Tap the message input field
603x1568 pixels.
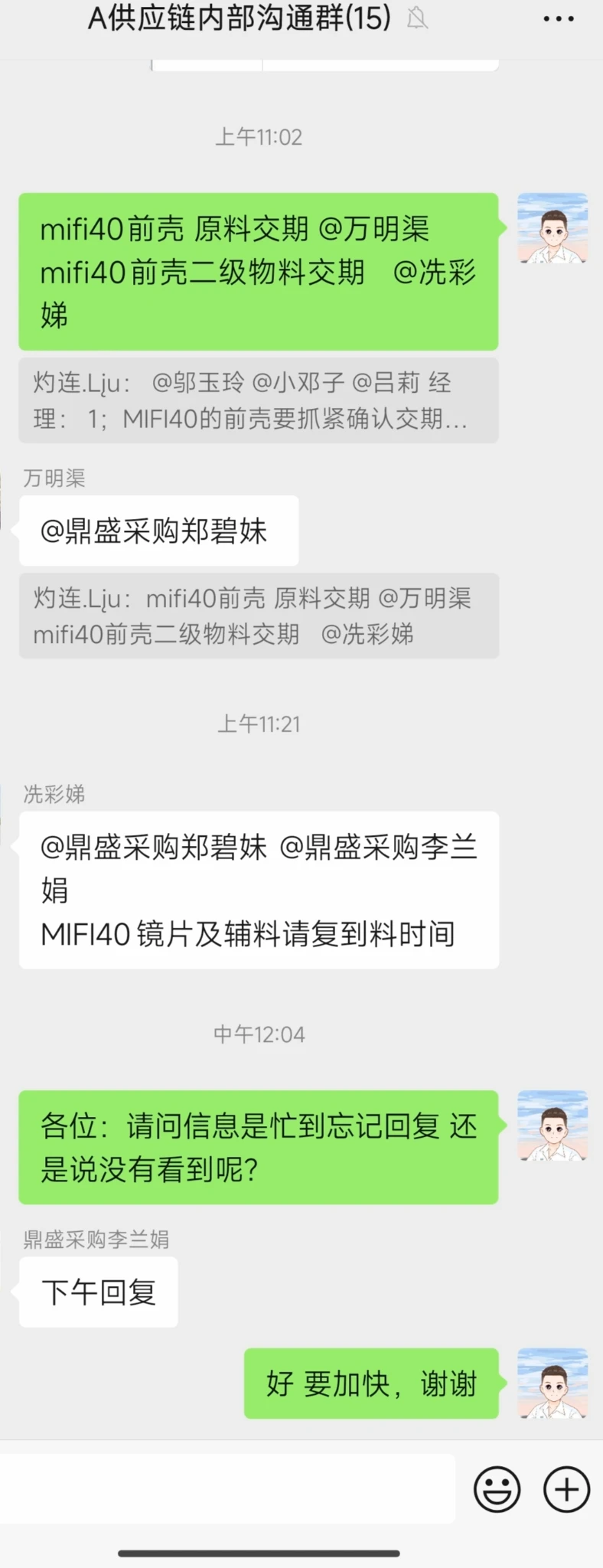(228, 1488)
